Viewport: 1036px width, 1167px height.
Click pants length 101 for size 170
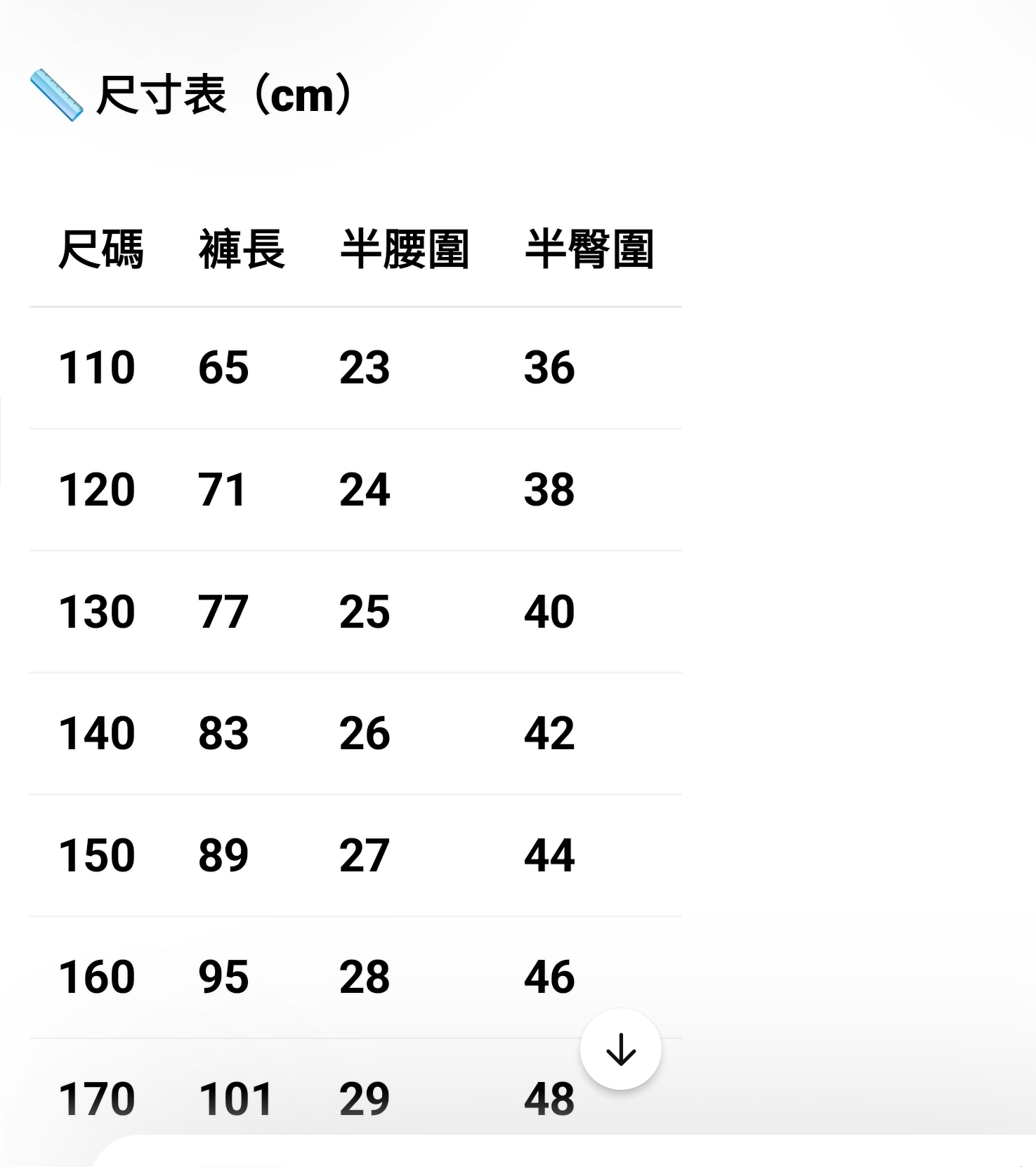[x=237, y=1097]
